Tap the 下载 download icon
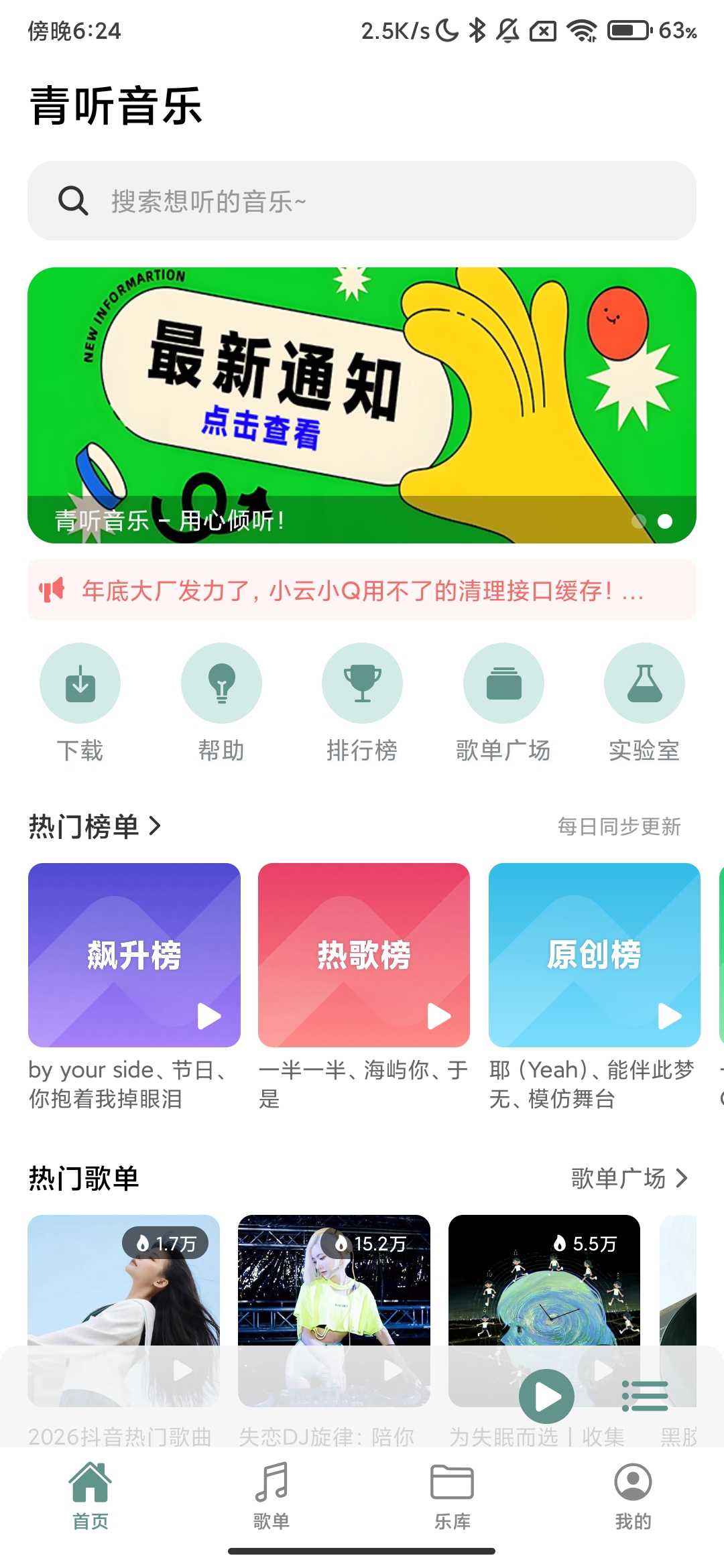 click(x=80, y=683)
